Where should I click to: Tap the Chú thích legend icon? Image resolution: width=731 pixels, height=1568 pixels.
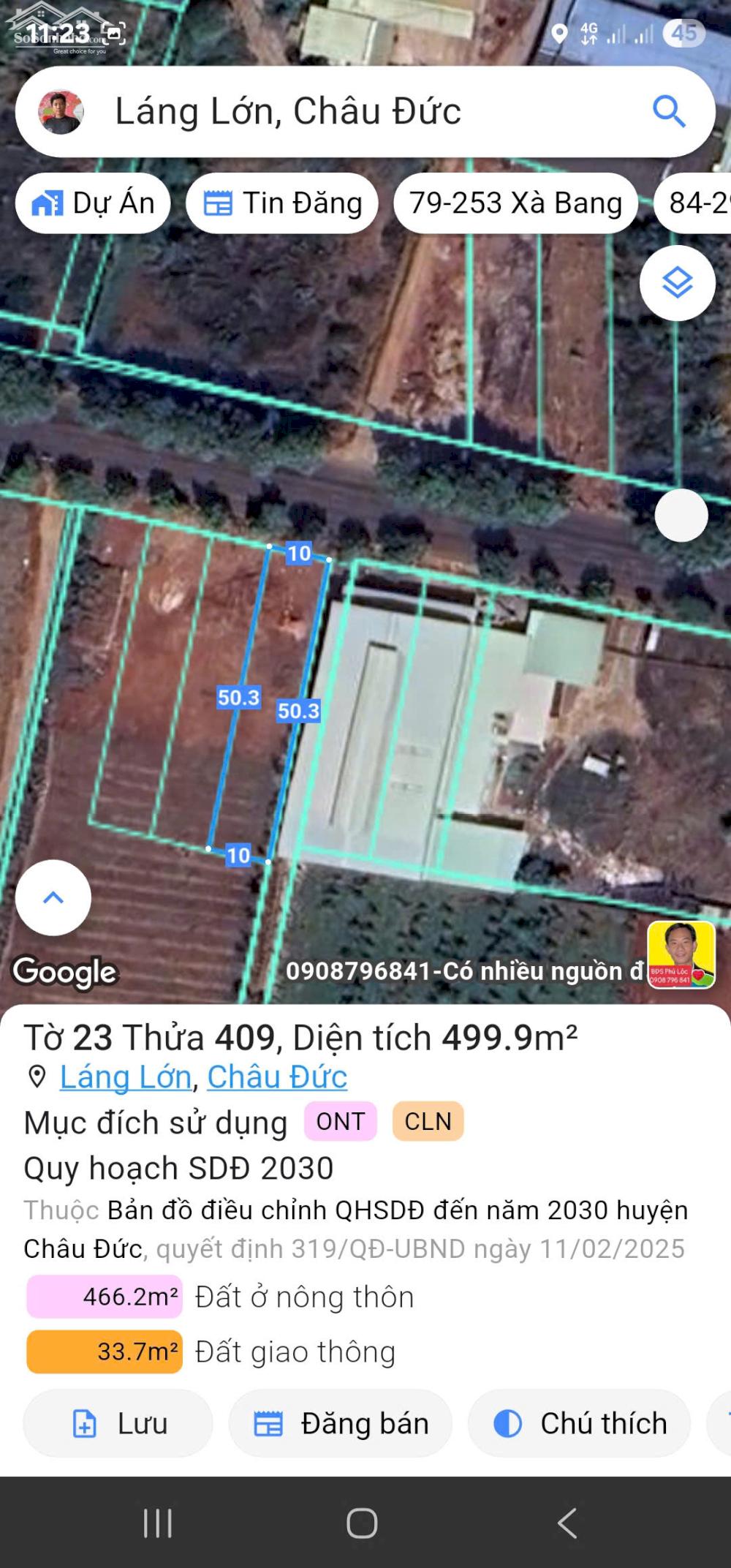(506, 1423)
